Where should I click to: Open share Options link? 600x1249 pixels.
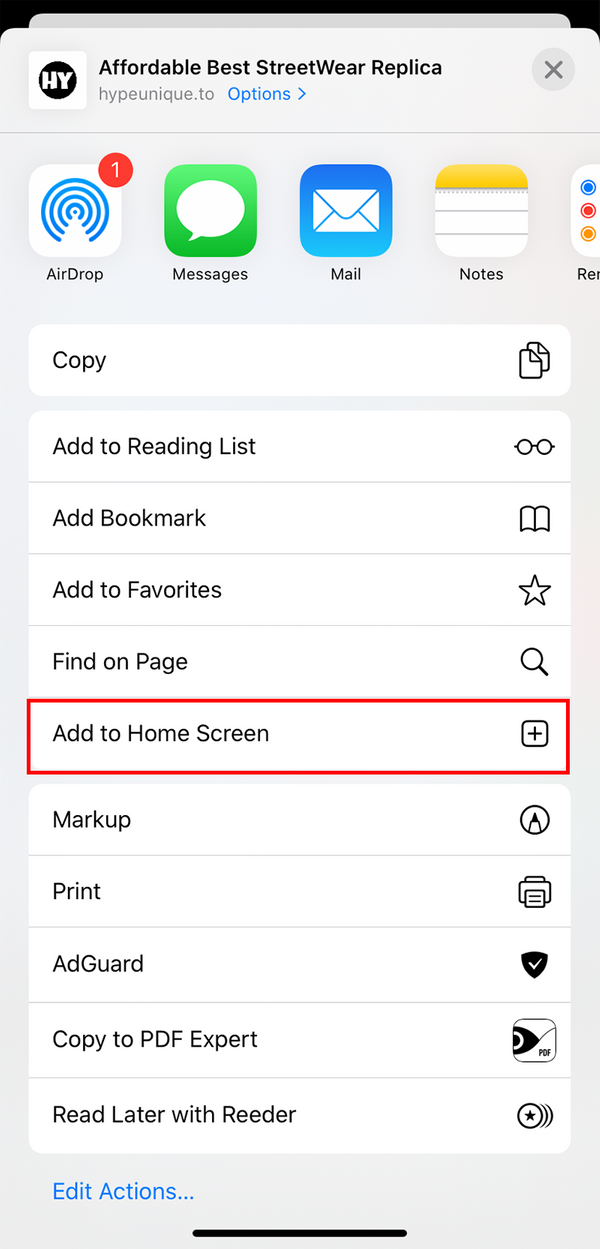pos(266,94)
